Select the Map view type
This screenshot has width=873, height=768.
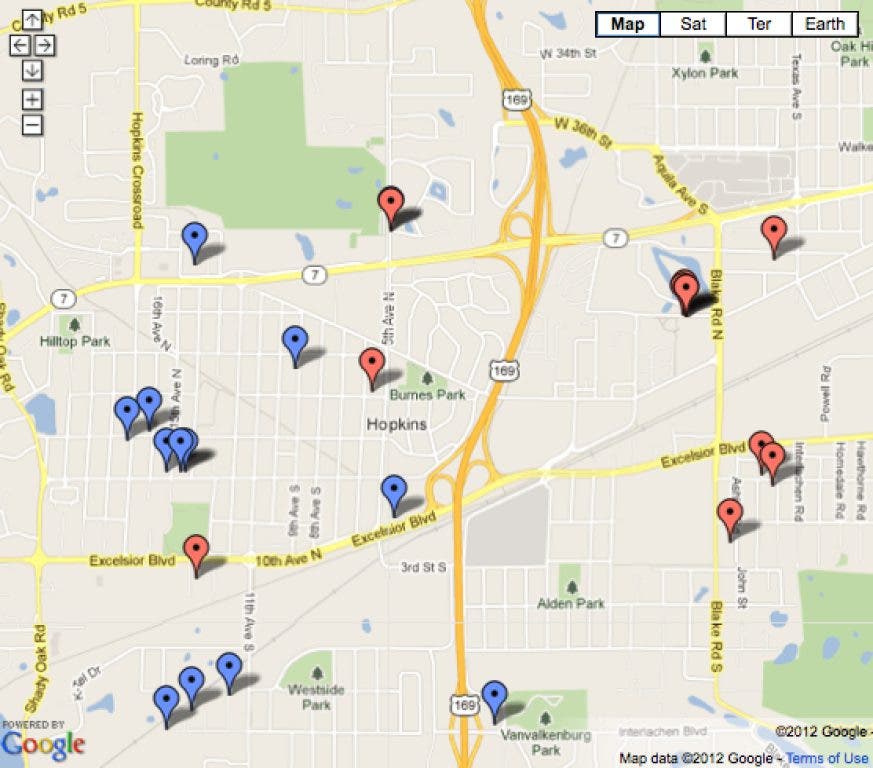click(x=628, y=24)
